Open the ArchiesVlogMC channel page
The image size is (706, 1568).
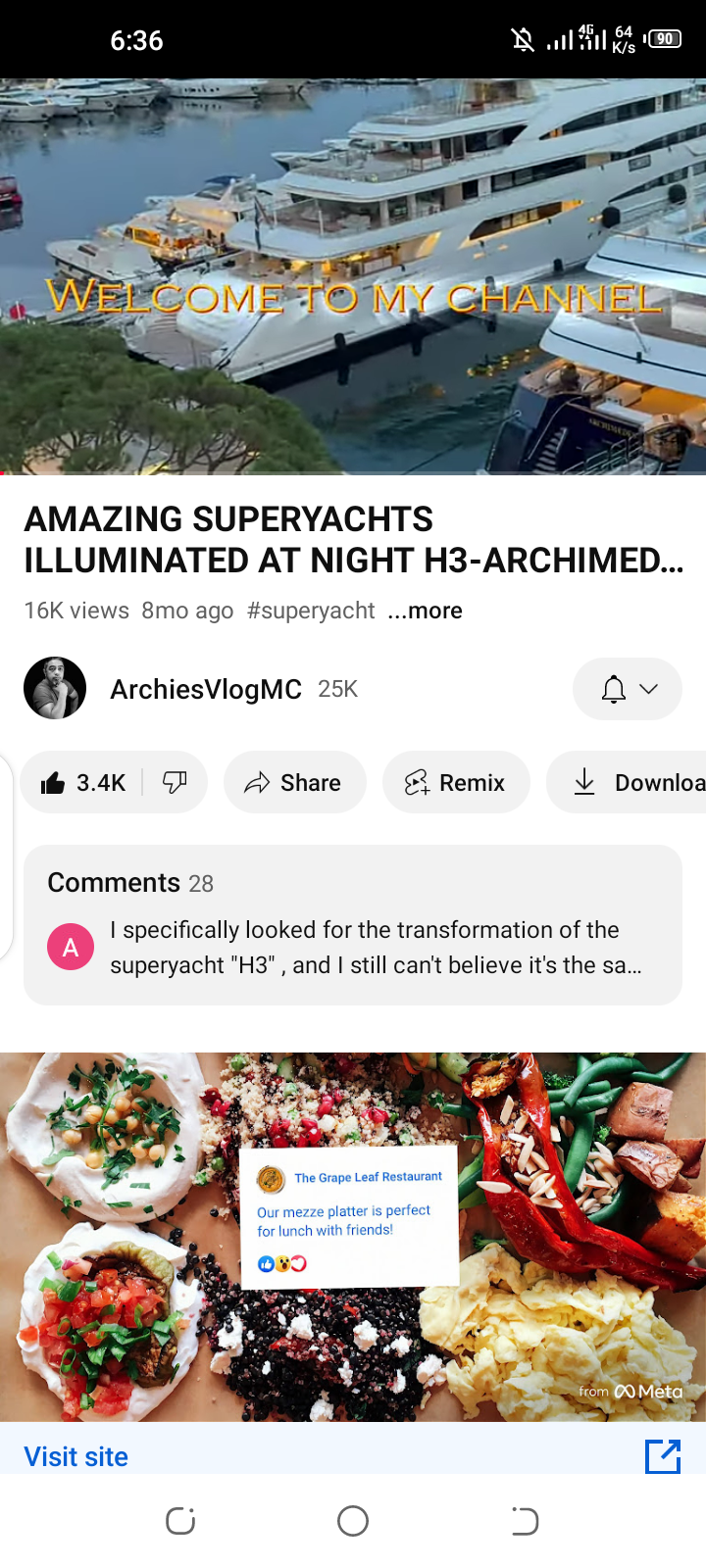point(55,688)
